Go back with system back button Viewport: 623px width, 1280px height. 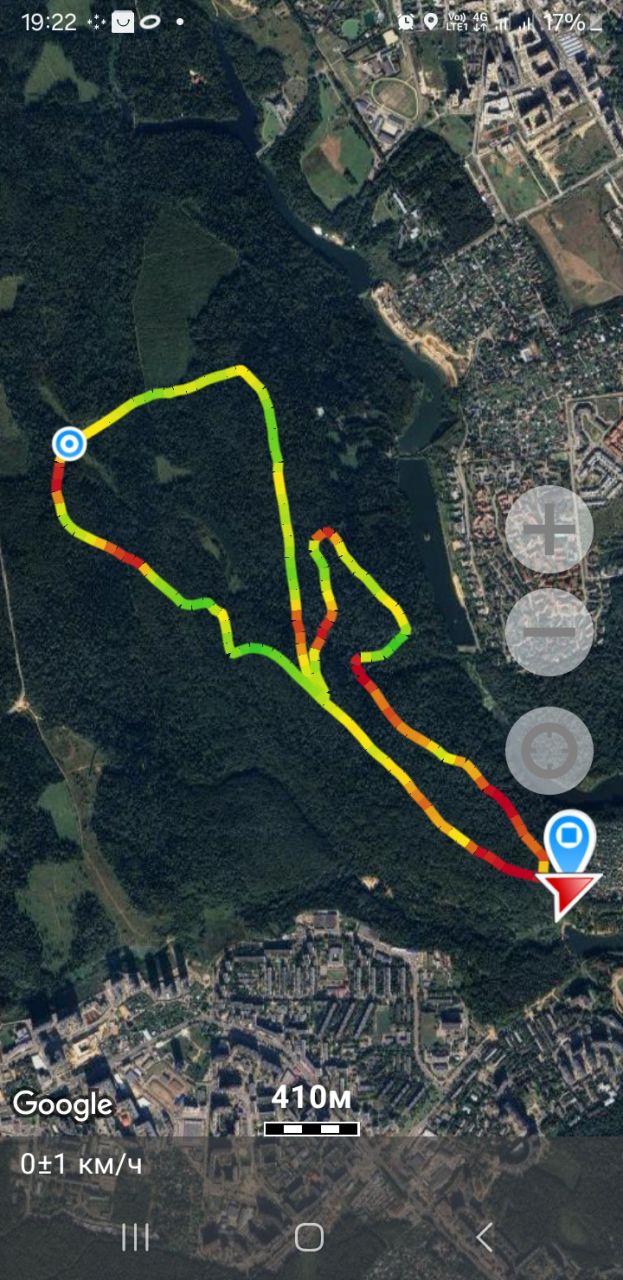[x=484, y=1237]
